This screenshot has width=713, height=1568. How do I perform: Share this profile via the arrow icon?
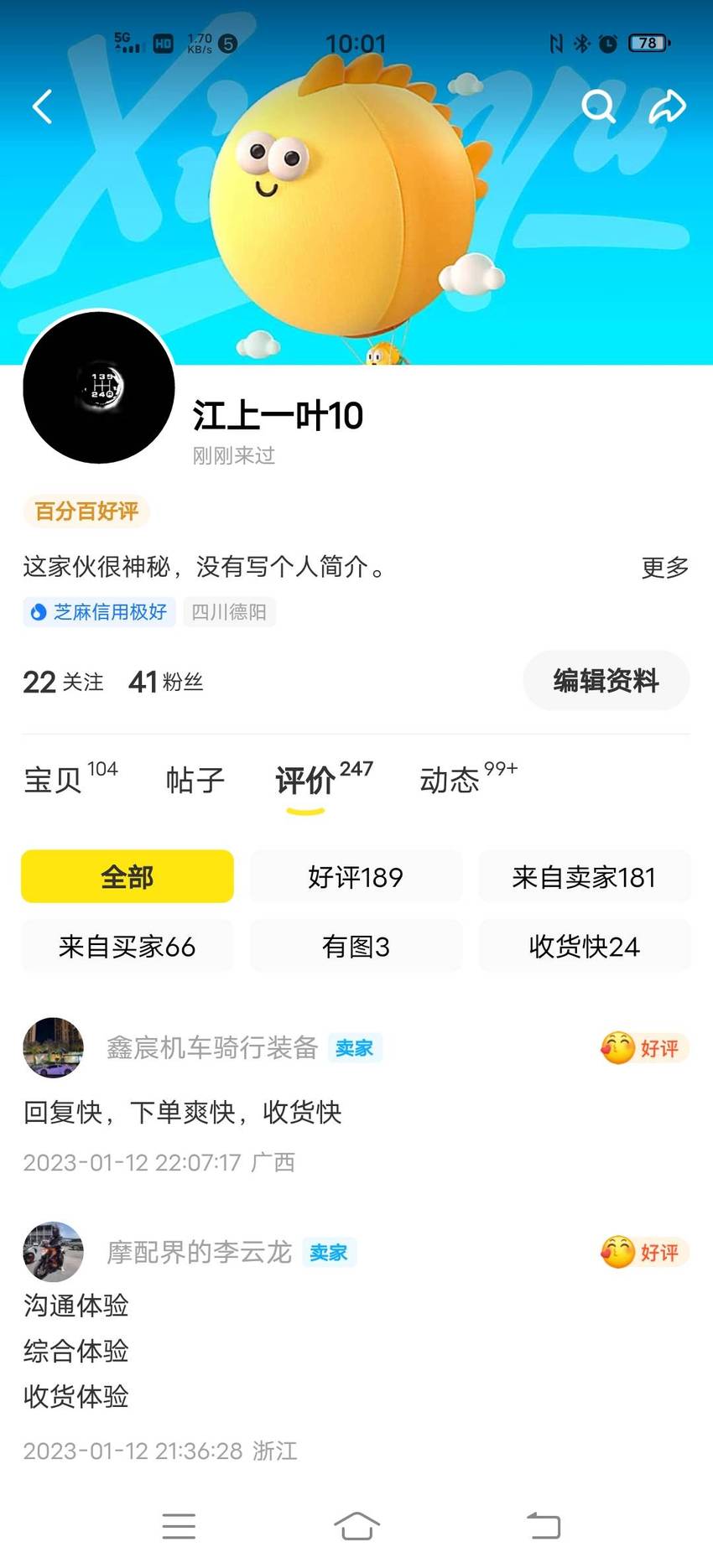click(x=668, y=106)
